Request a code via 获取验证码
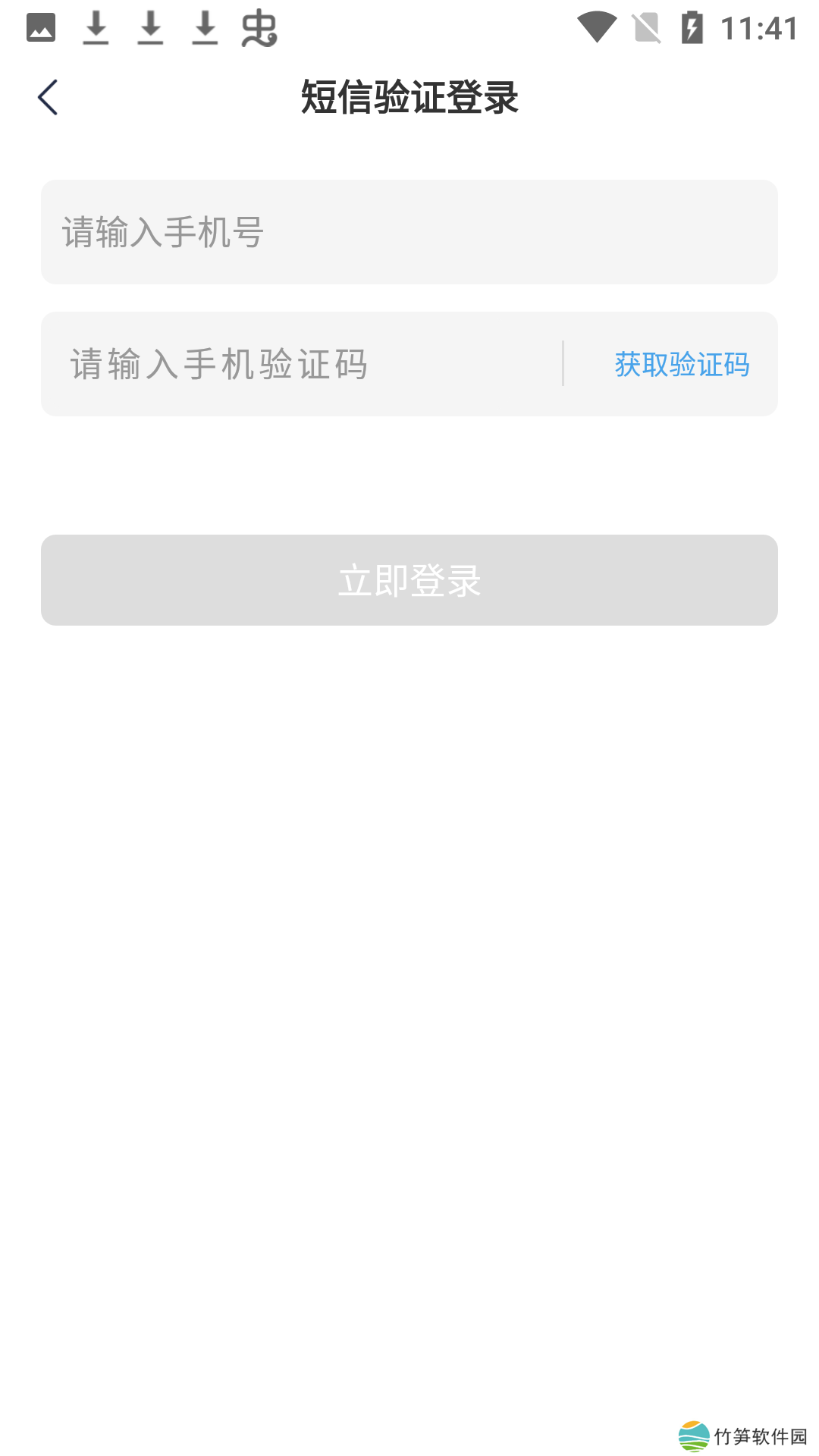Screen dimensions: 819x1456 [681, 365]
